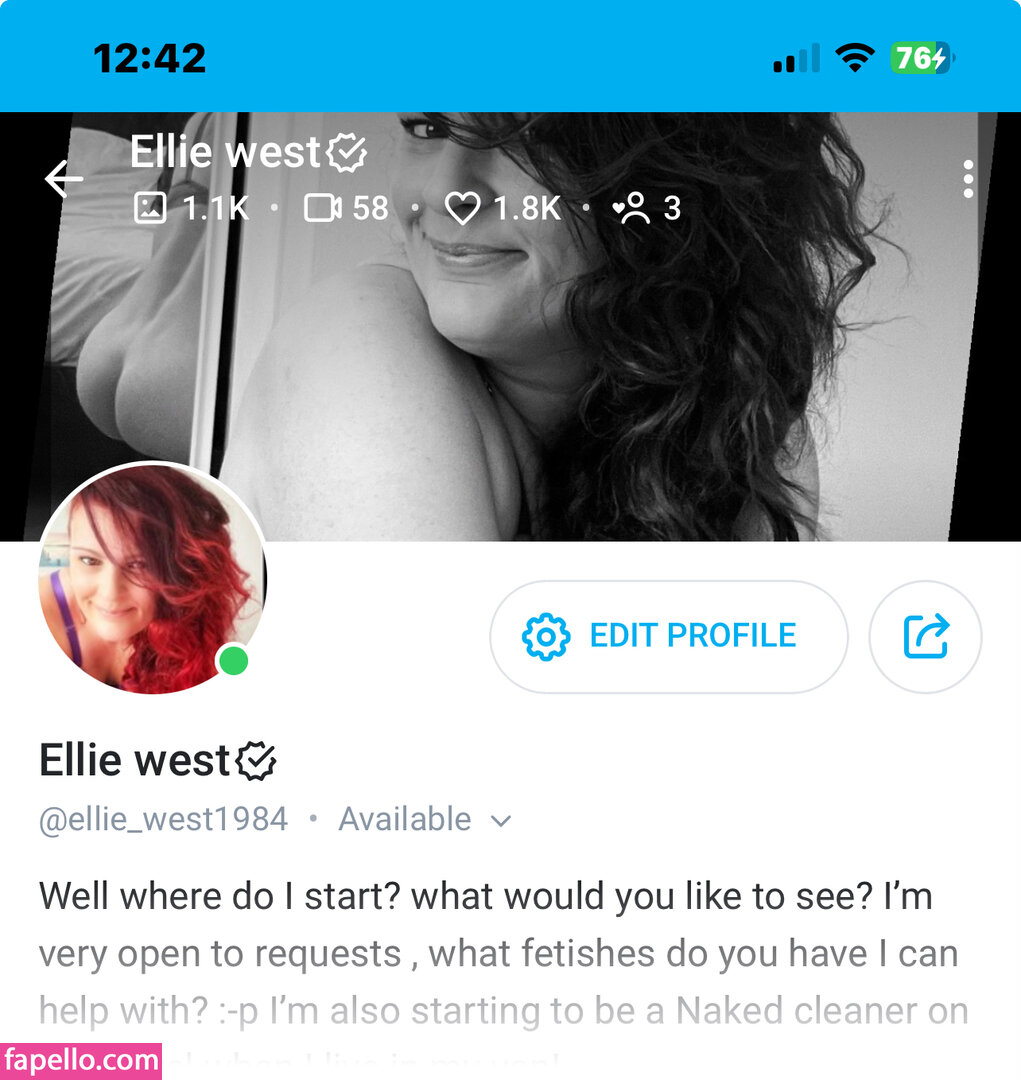The width and height of the screenshot is (1021, 1080).
Task: Expand the Available status dropdown
Action: click(500, 820)
